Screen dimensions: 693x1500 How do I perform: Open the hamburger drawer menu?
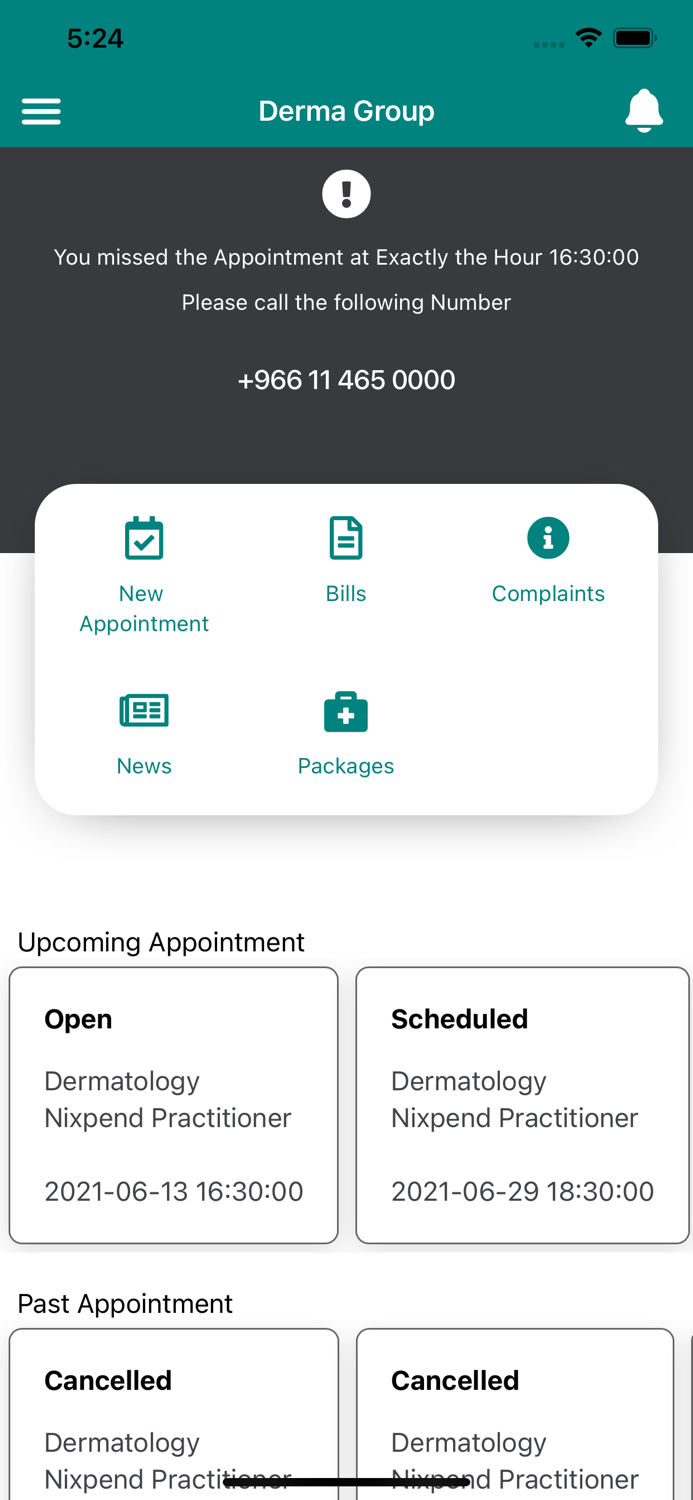(41, 111)
